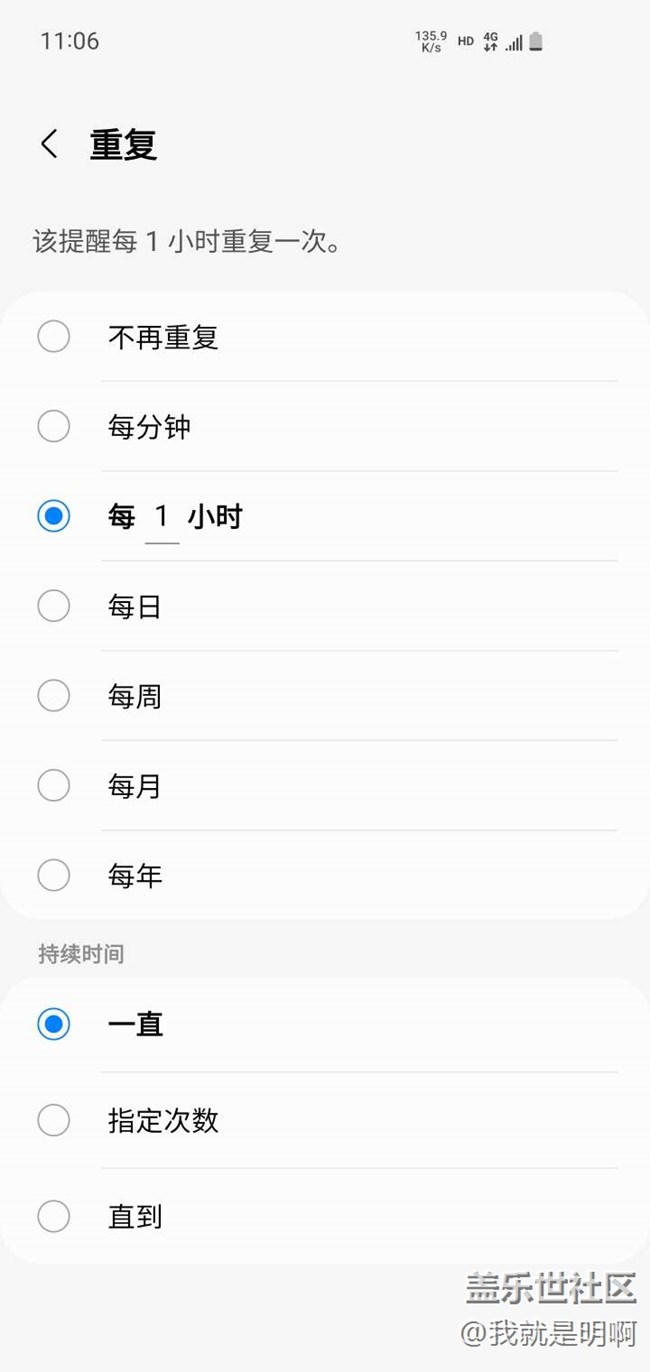Go back from the 重复 screen
Viewport: 650px width, 1372px height.
pos(49,144)
